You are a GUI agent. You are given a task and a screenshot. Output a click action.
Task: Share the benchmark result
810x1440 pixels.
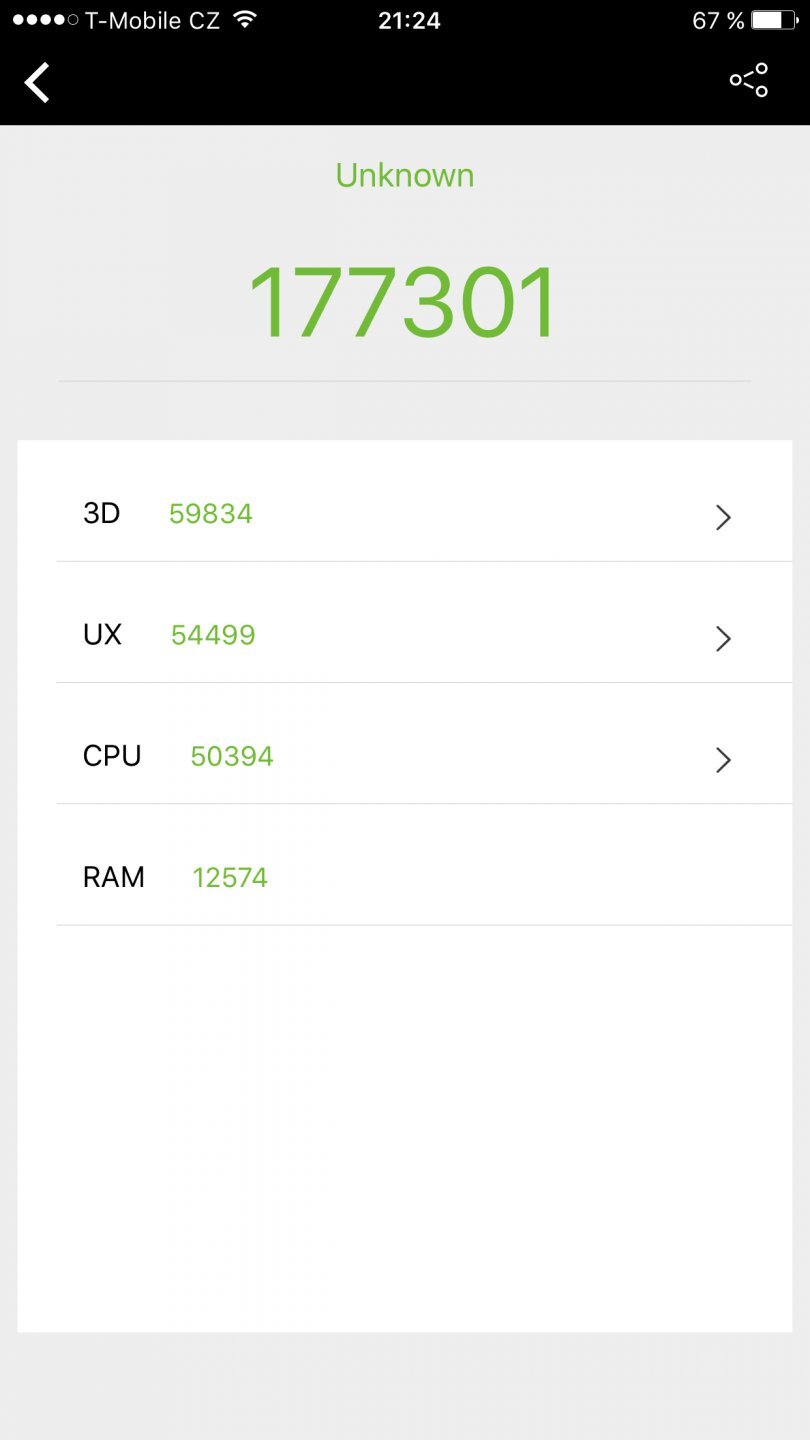click(748, 80)
